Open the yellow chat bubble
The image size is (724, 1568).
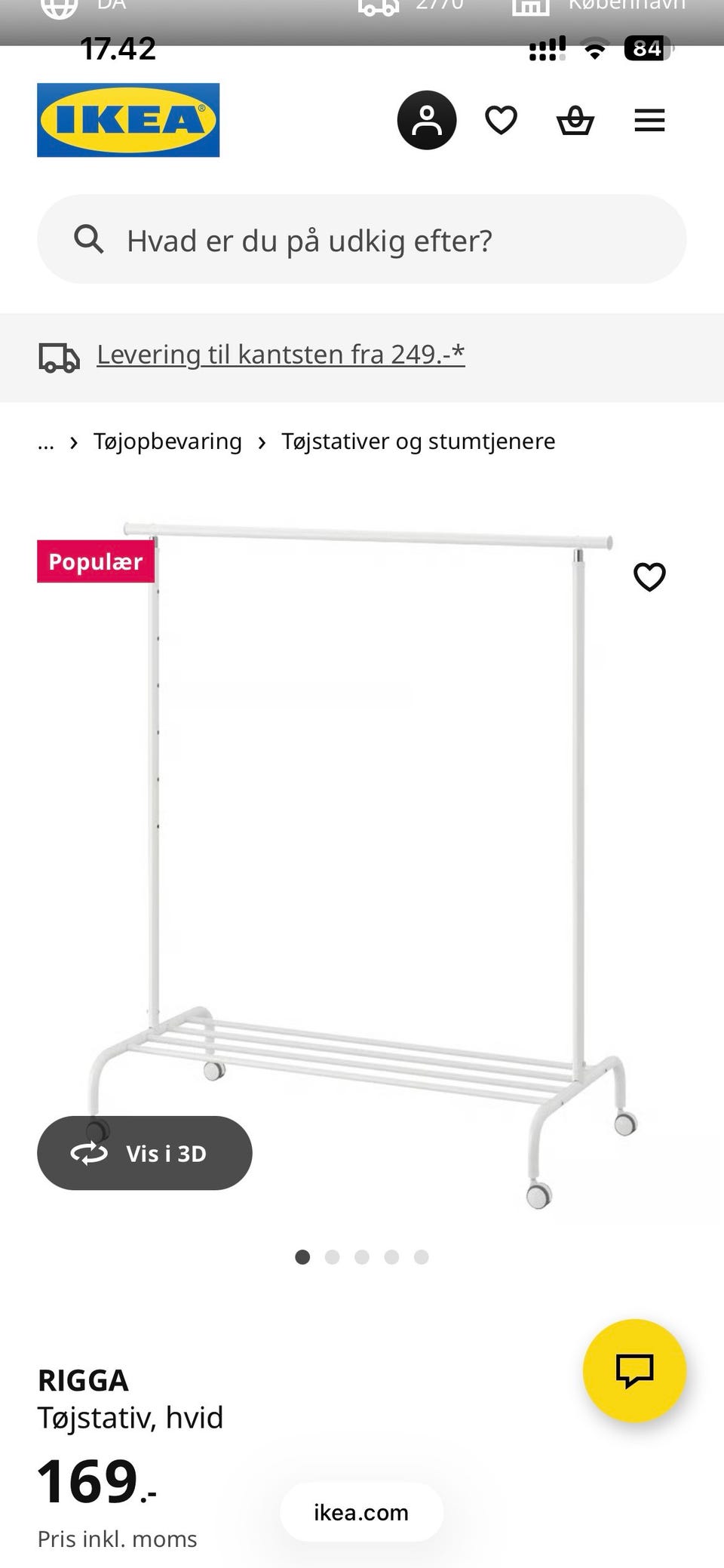(634, 1372)
